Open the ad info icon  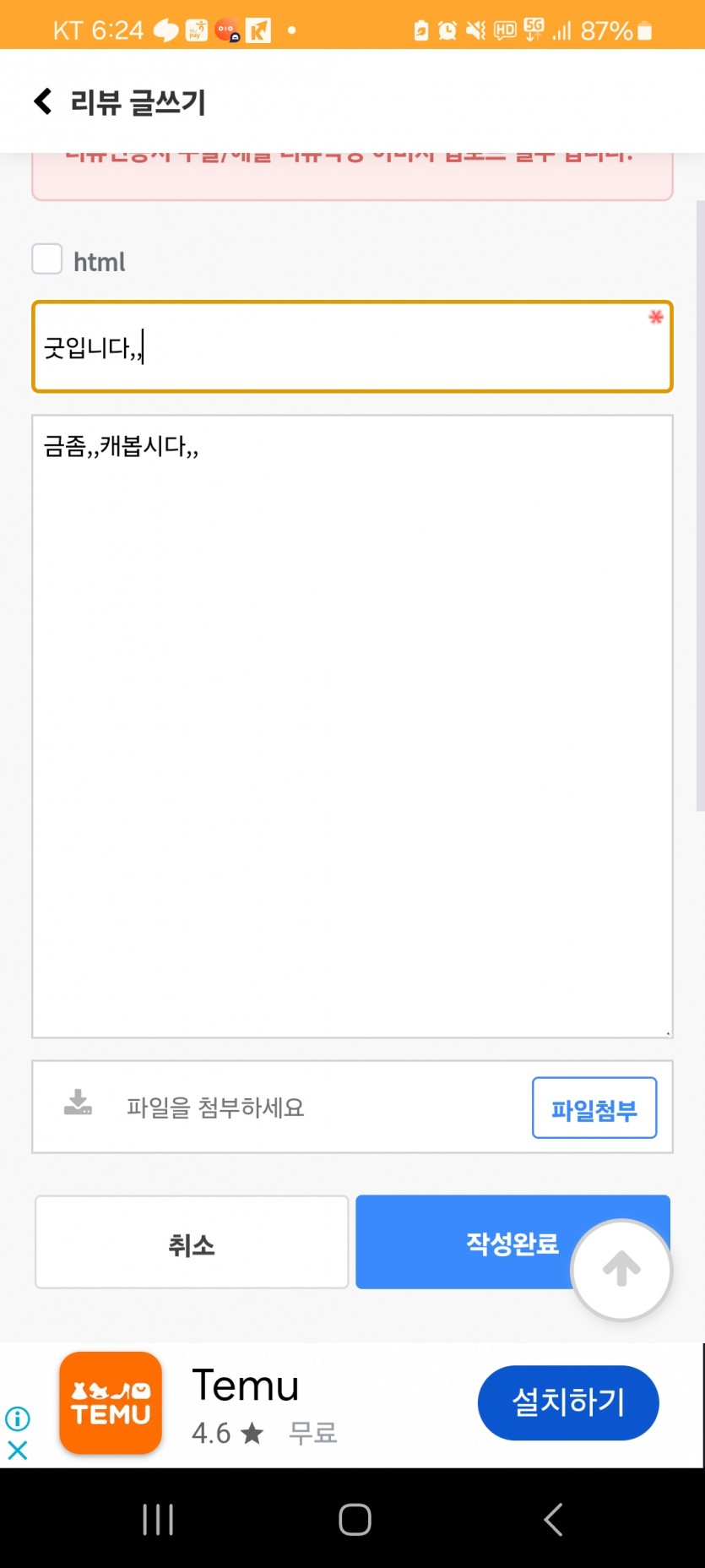(x=18, y=1418)
